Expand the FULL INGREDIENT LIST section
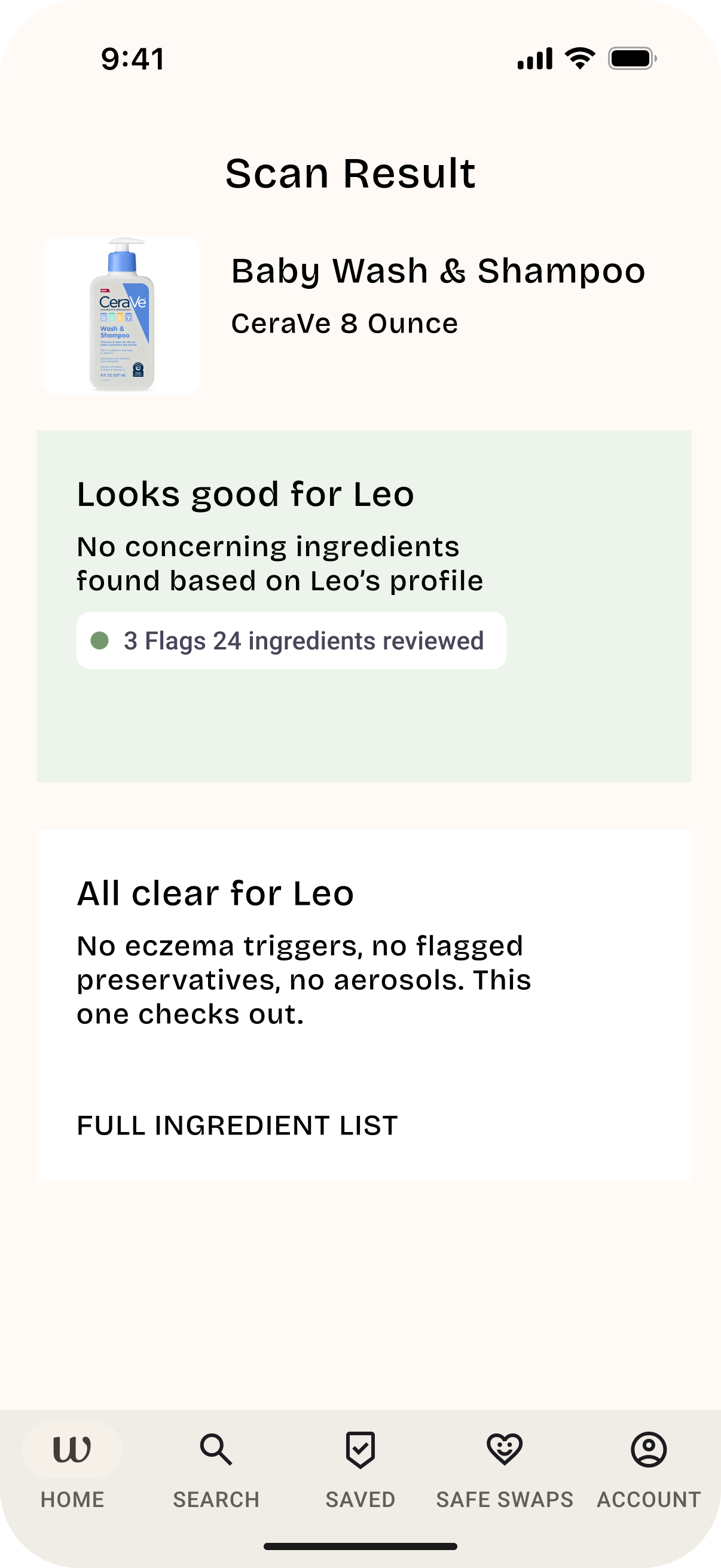Screen dimensions: 721x1568 coord(237,1125)
